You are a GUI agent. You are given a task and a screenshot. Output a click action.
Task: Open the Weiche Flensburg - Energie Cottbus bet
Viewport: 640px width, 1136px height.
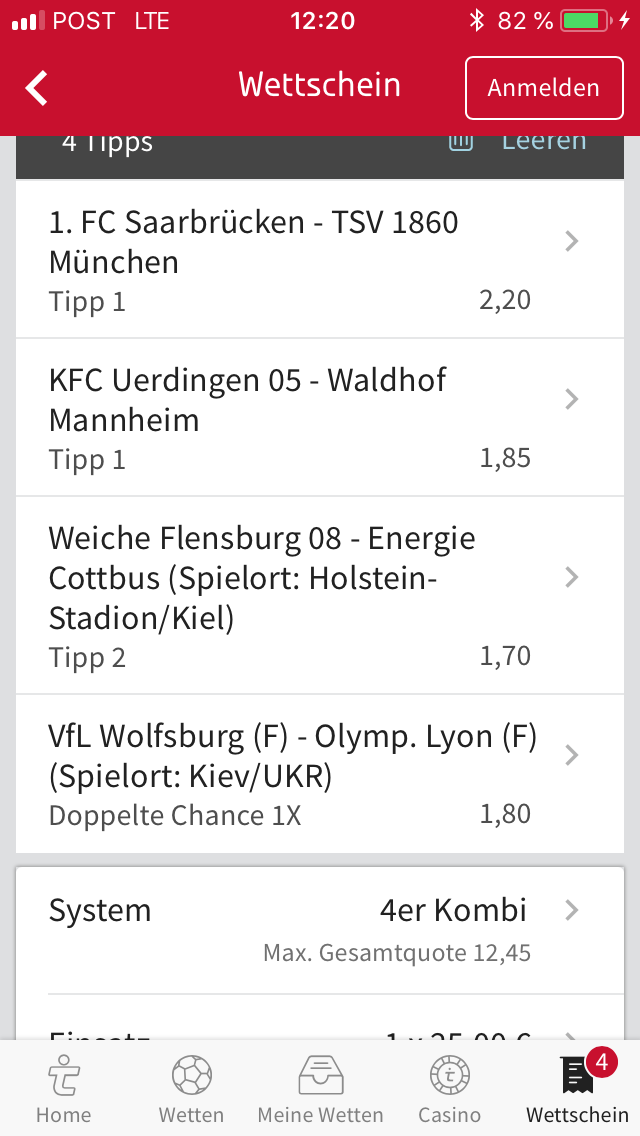pos(320,595)
